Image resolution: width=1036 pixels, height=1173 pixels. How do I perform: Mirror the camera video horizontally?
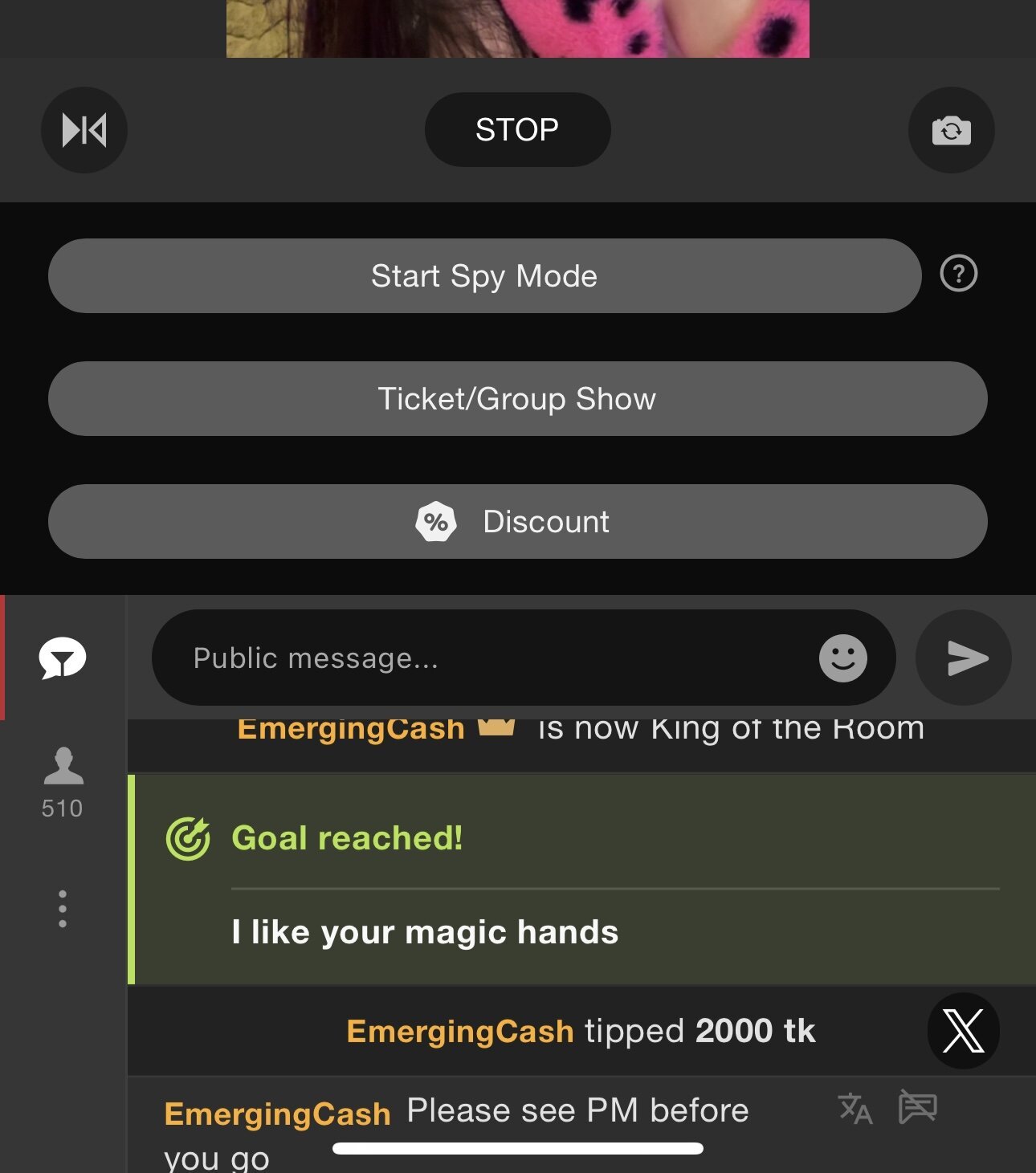click(84, 130)
